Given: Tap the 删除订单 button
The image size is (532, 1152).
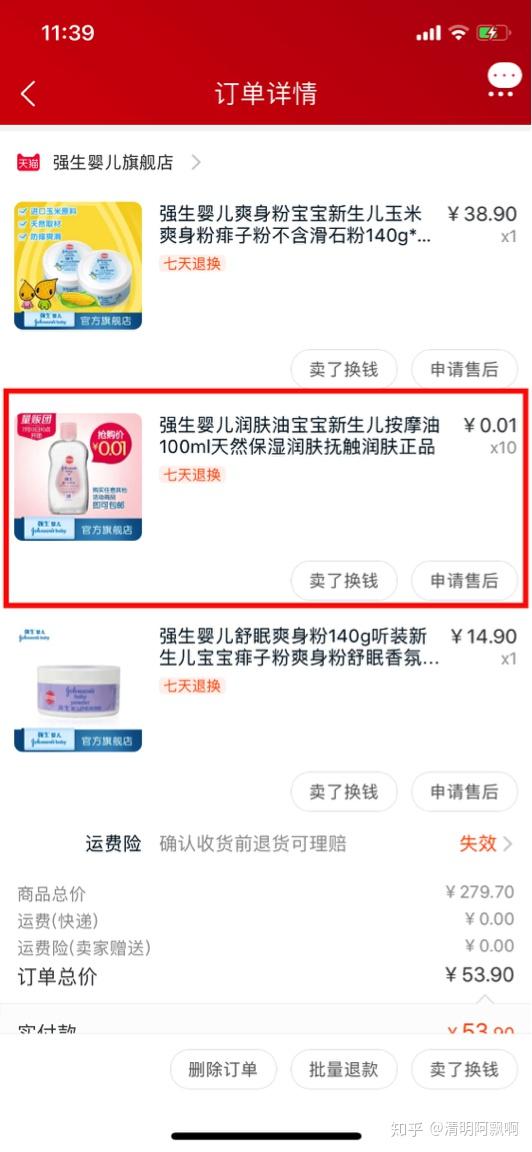Looking at the screenshot, I should (223, 1069).
